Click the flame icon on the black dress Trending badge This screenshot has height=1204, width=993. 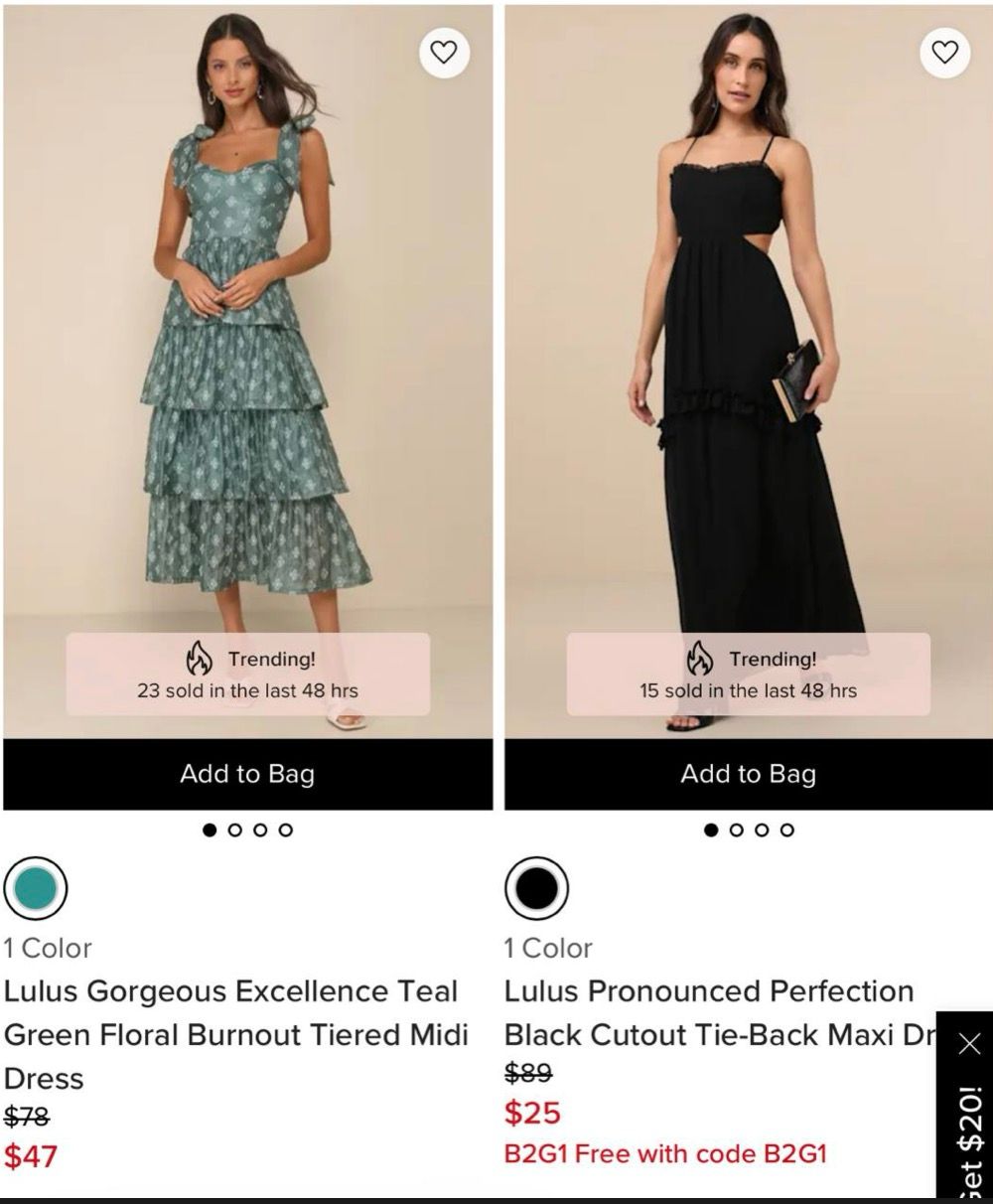(x=700, y=659)
